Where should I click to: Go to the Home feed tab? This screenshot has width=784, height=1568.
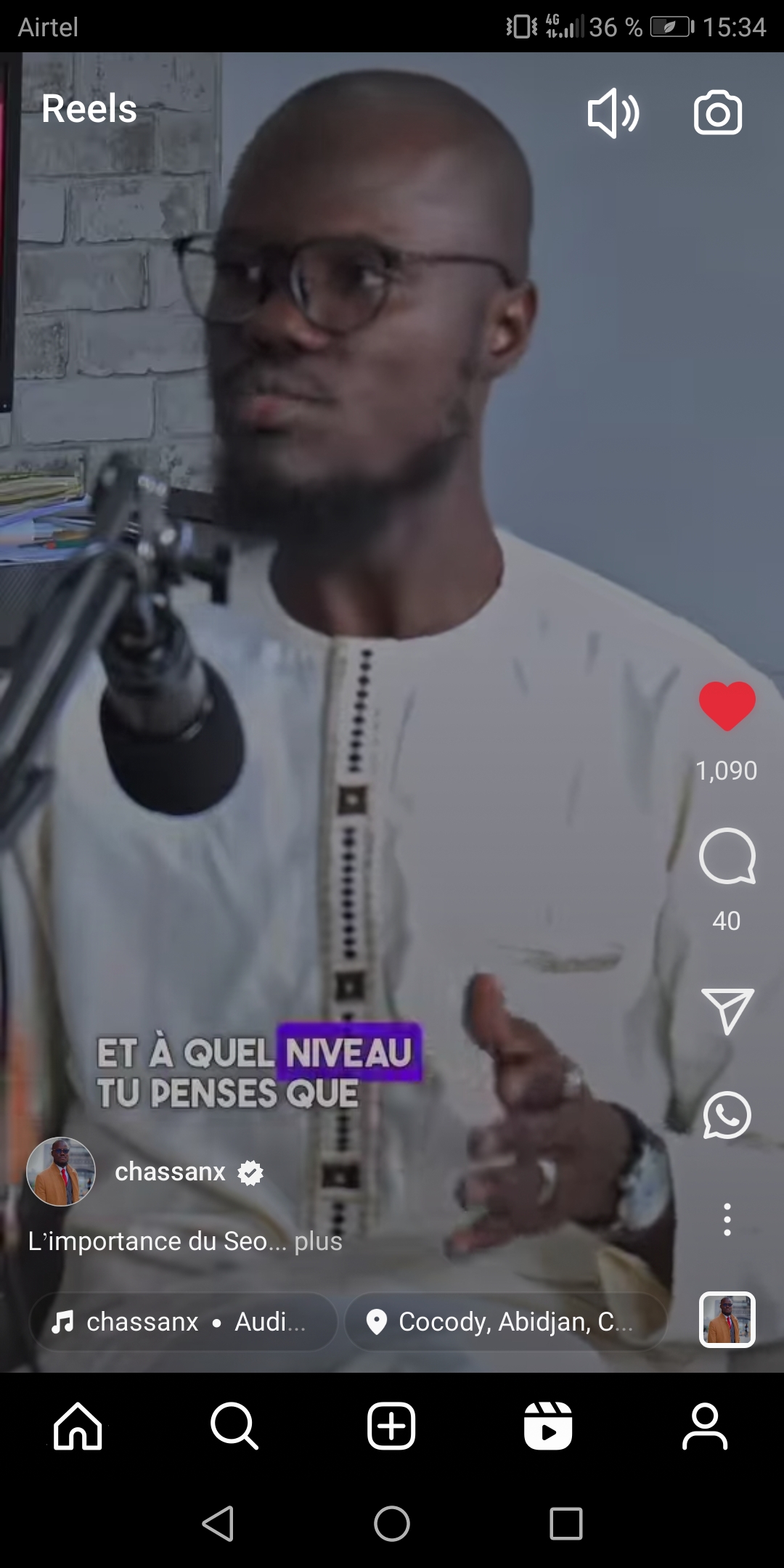click(x=78, y=1426)
